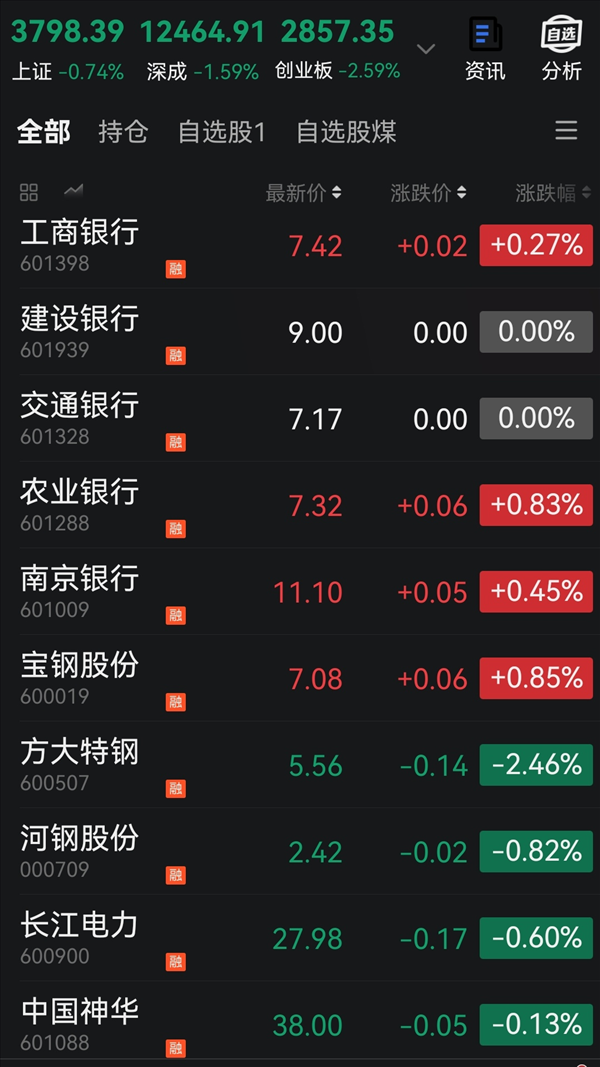Toggle the trend chart view icon
Screen dimensions: 600x1067
[73, 191]
